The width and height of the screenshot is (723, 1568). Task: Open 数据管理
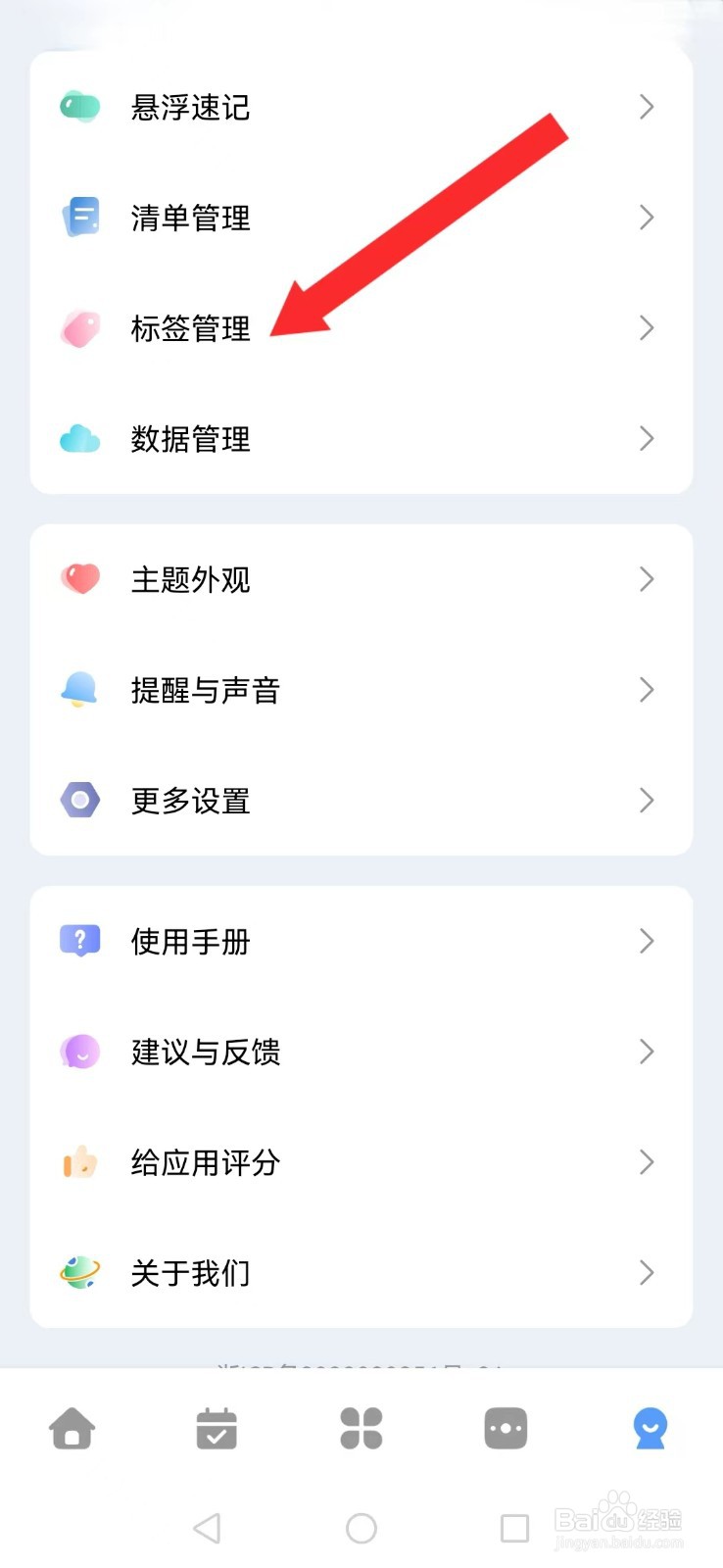pyautogui.click(x=361, y=439)
